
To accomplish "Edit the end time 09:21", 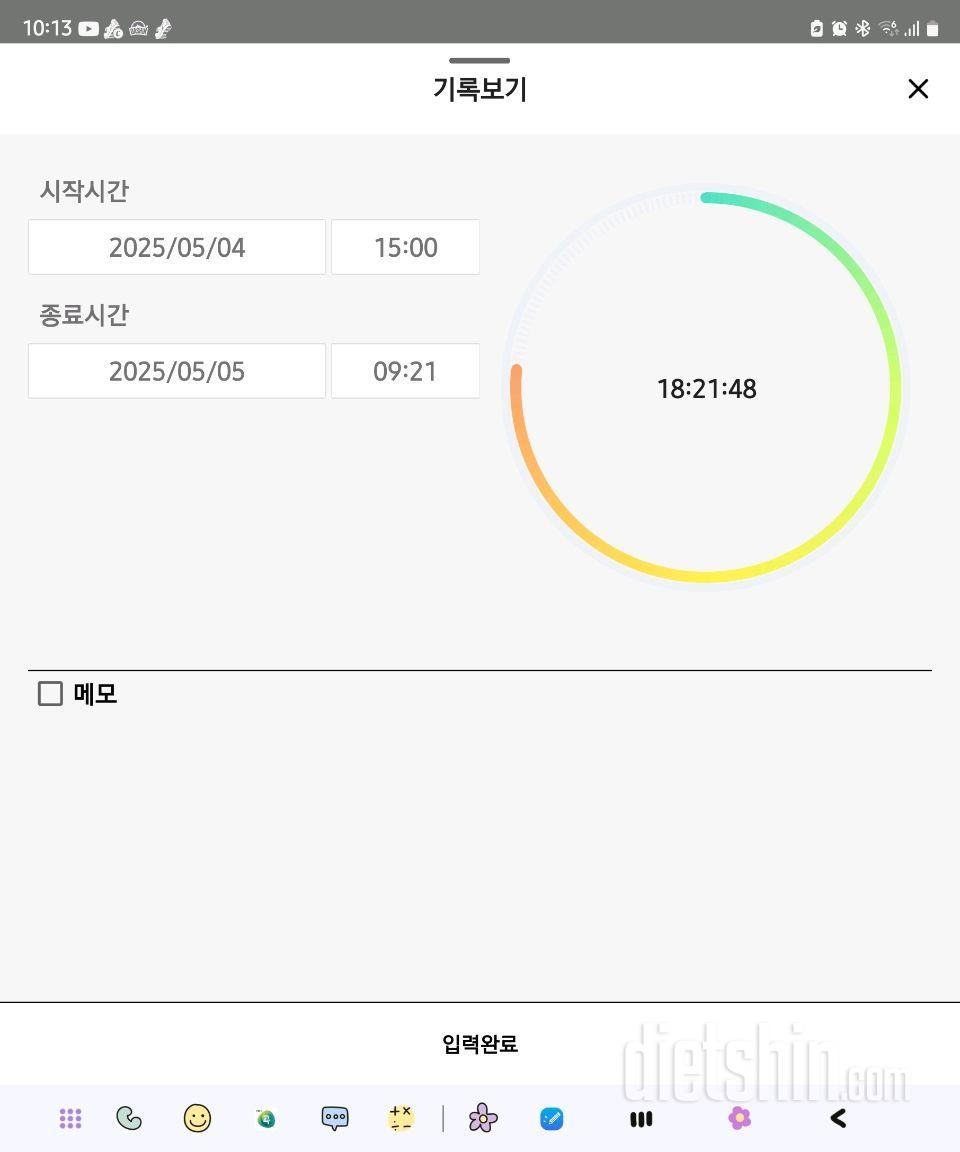I will (x=405, y=371).
